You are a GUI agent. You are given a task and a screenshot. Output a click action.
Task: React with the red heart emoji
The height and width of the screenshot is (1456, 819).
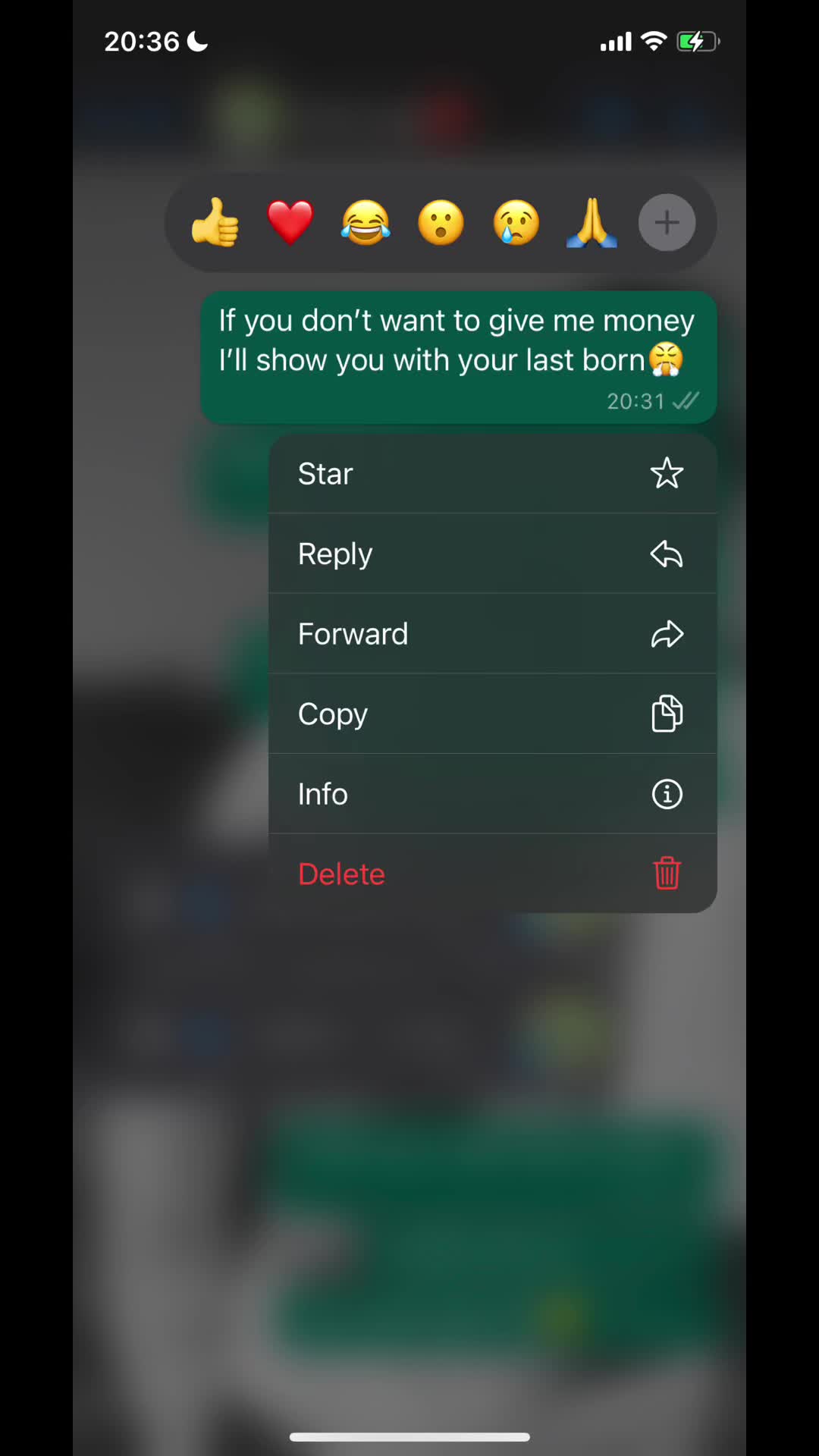[x=290, y=223]
